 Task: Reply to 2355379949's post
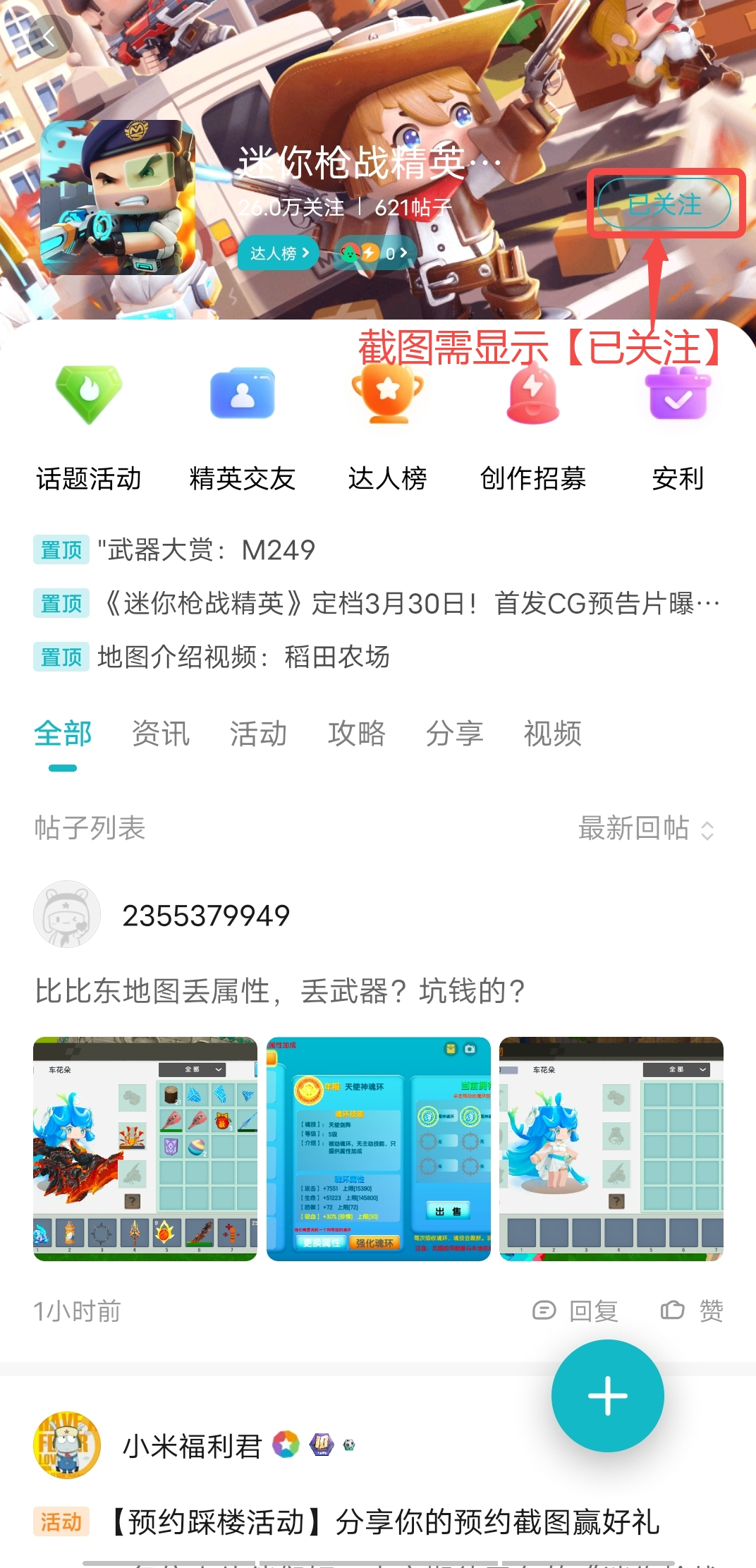[x=575, y=1311]
